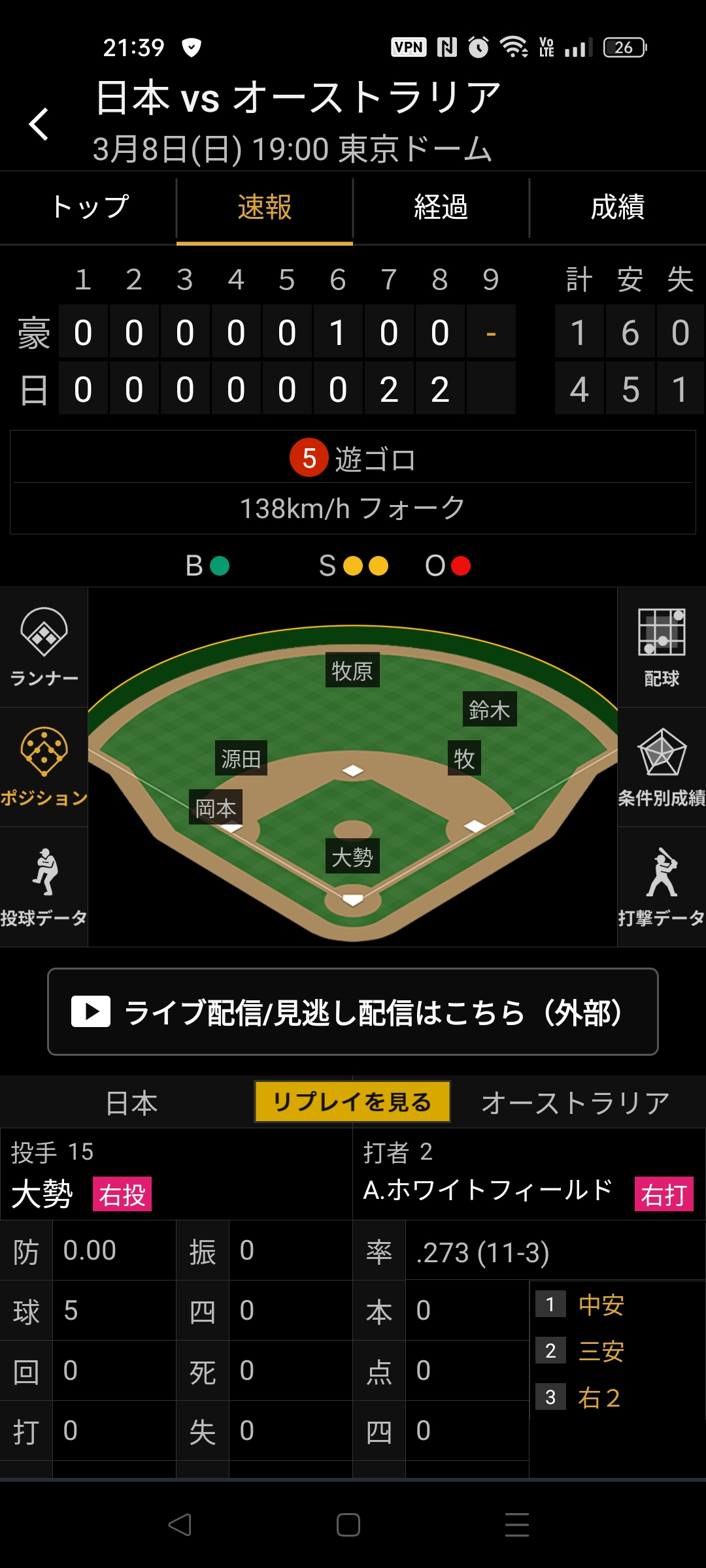
Task: Switch to the トップ tab
Action: [x=89, y=208]
